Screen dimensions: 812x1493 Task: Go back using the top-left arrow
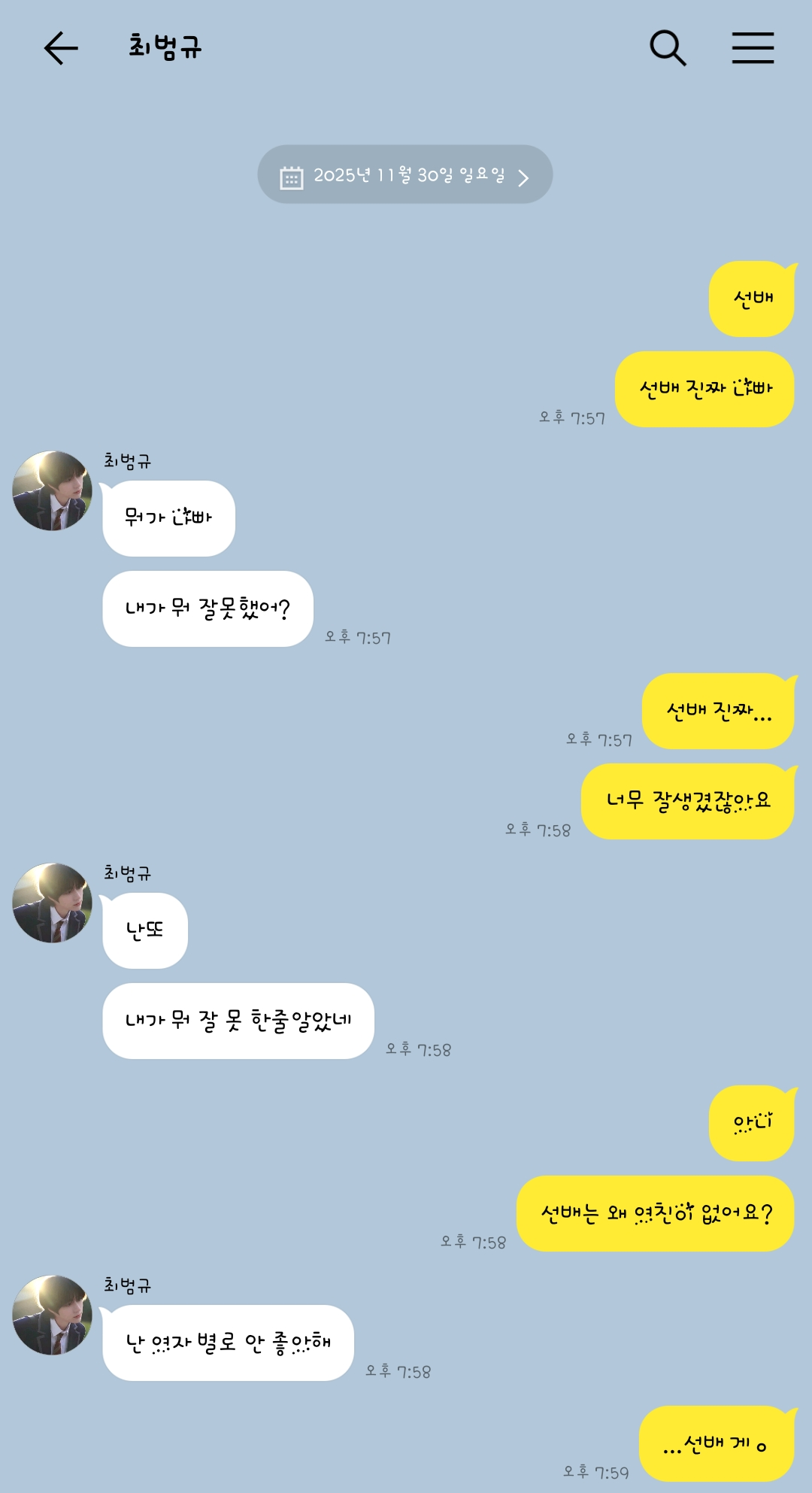coord(61,49)
